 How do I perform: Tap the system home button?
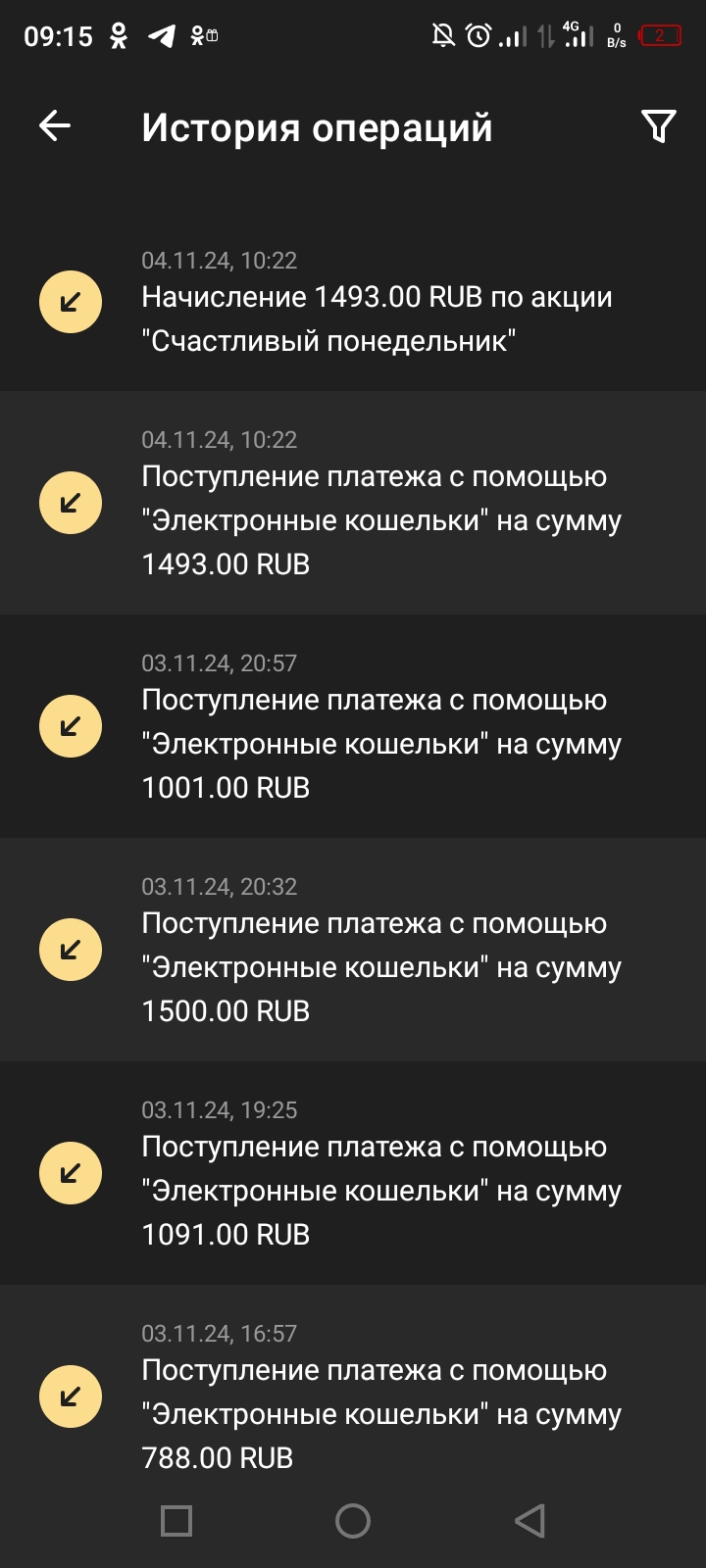tap(353, 1521)
